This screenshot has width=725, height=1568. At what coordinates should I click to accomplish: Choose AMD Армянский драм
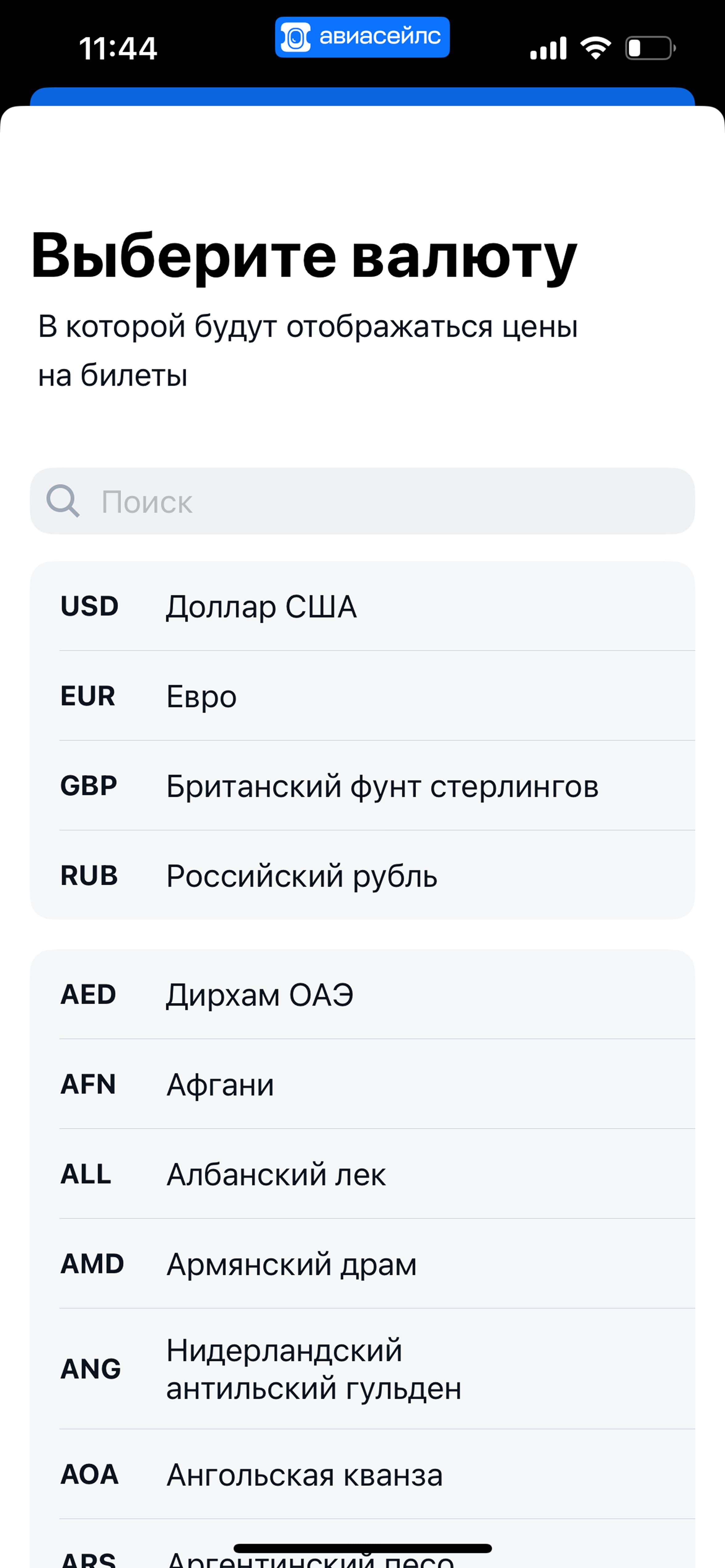pos(362,1264)
